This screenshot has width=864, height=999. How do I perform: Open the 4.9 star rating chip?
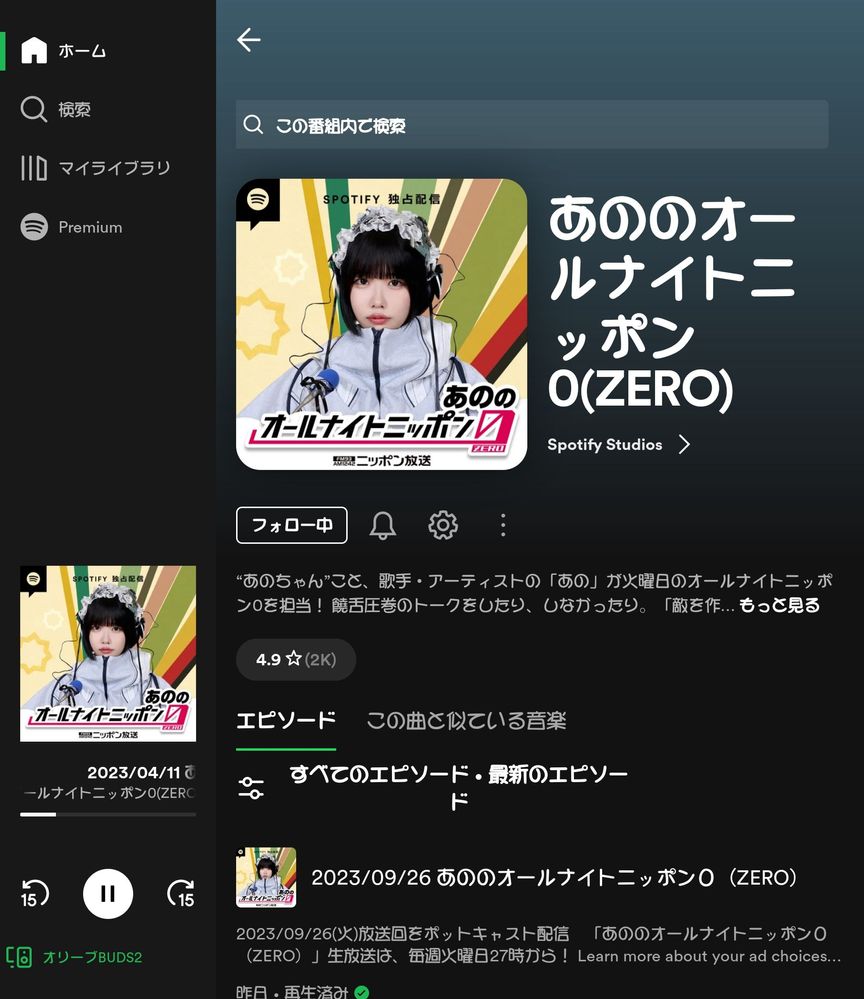pyautogui.click(x=295, y=659)
